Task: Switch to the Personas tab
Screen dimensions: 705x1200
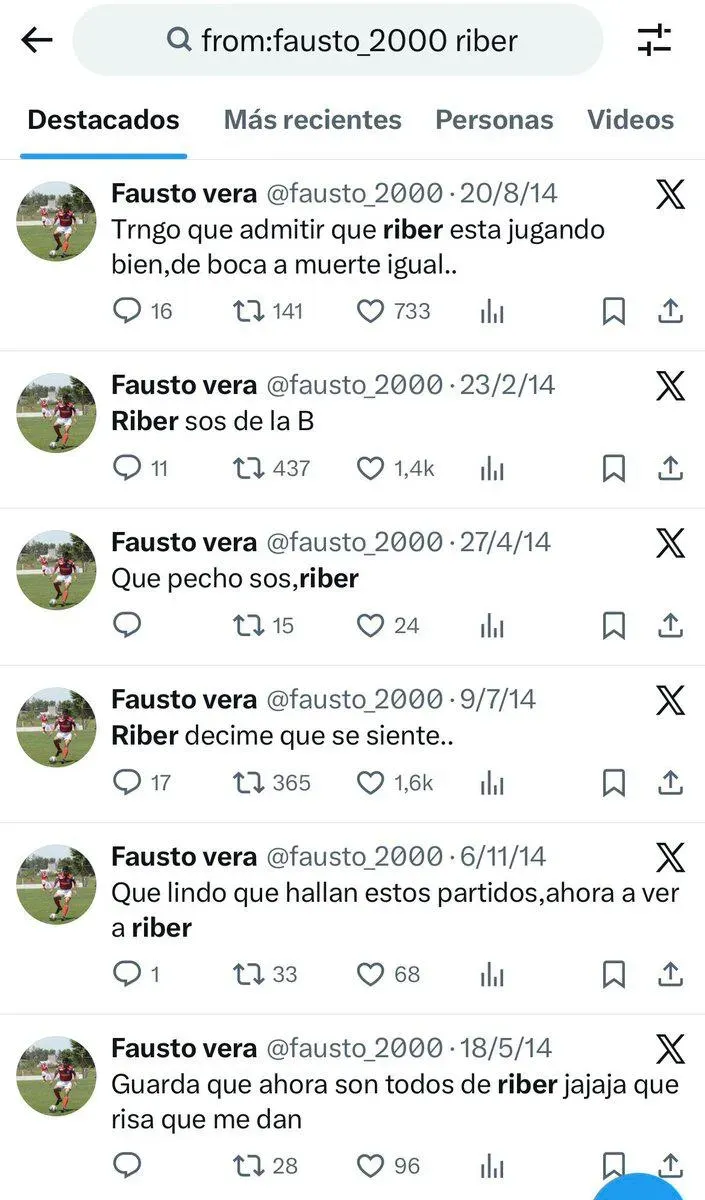Action: point(494,120)
